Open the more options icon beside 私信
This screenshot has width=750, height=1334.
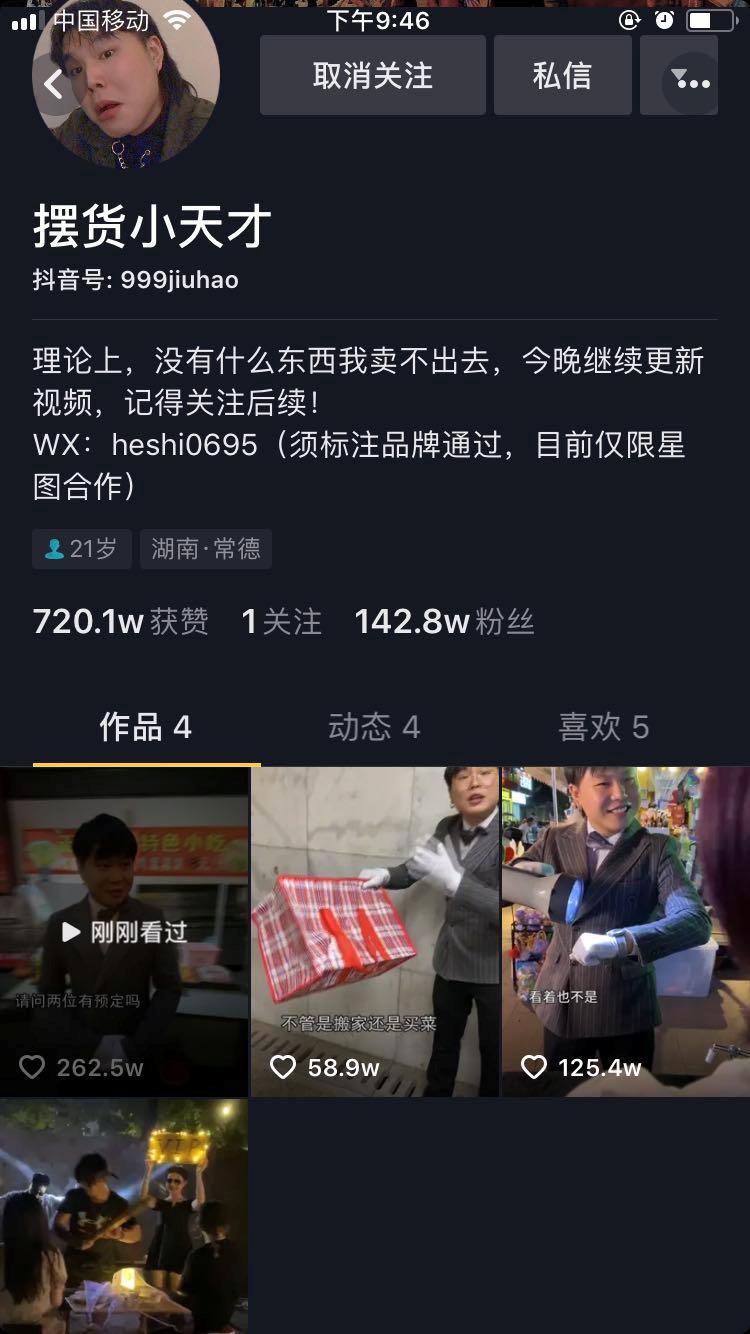point(691,75)
